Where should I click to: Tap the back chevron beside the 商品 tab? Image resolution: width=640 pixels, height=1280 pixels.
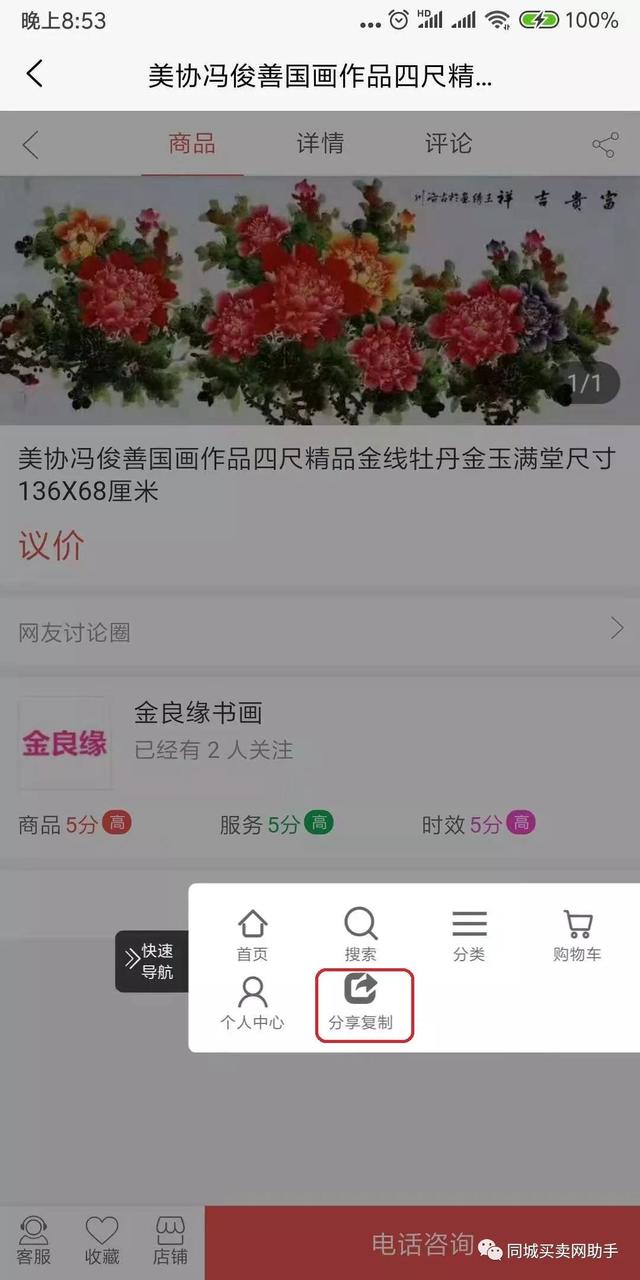click(x=31, y=145)
